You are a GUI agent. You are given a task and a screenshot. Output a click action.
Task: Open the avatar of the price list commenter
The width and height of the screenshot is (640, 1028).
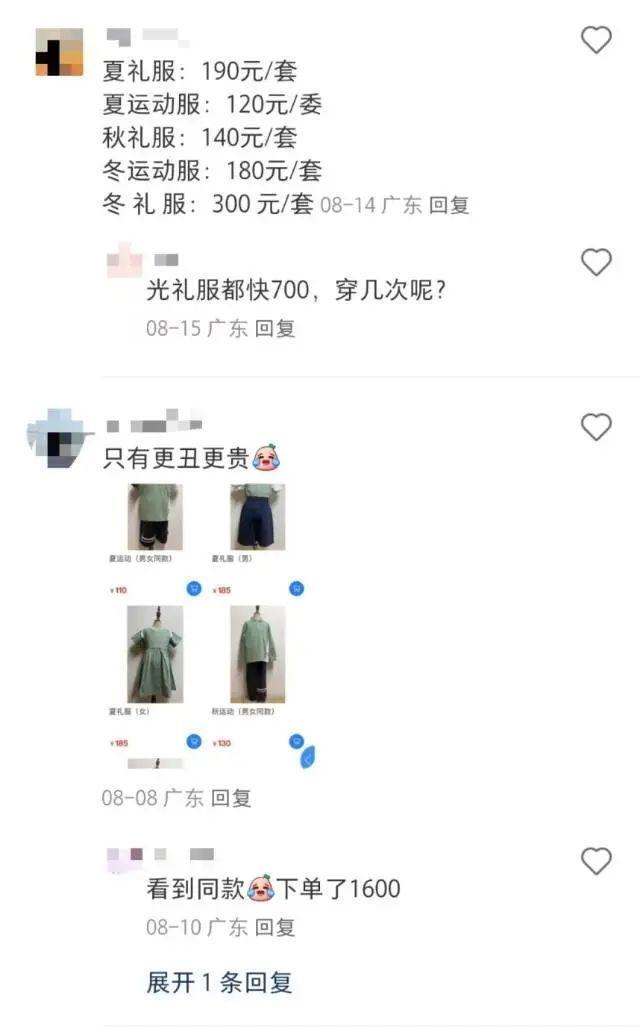[x=60, y=52]
